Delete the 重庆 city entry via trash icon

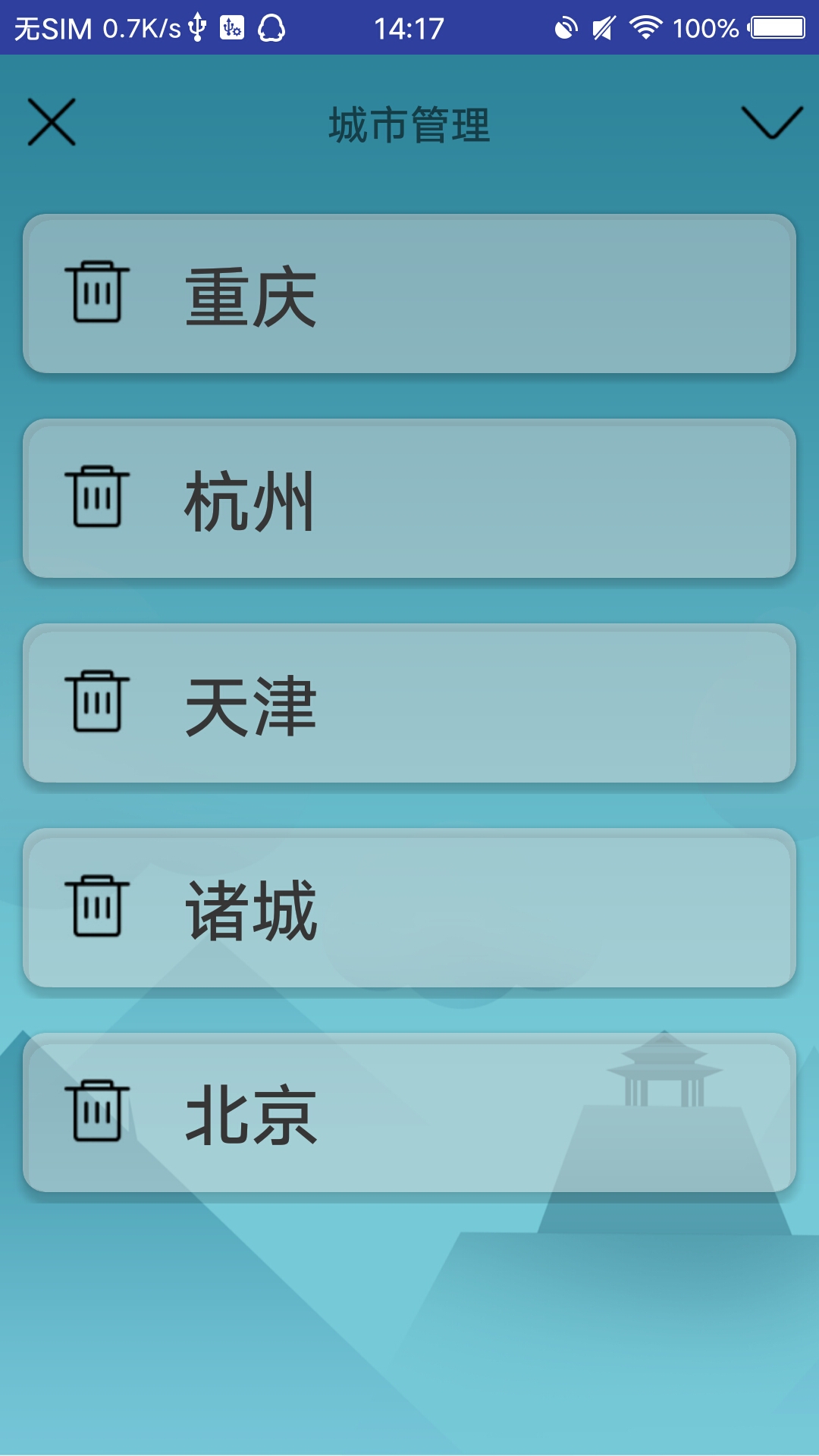pyautogui.click(x=100, y=292)
